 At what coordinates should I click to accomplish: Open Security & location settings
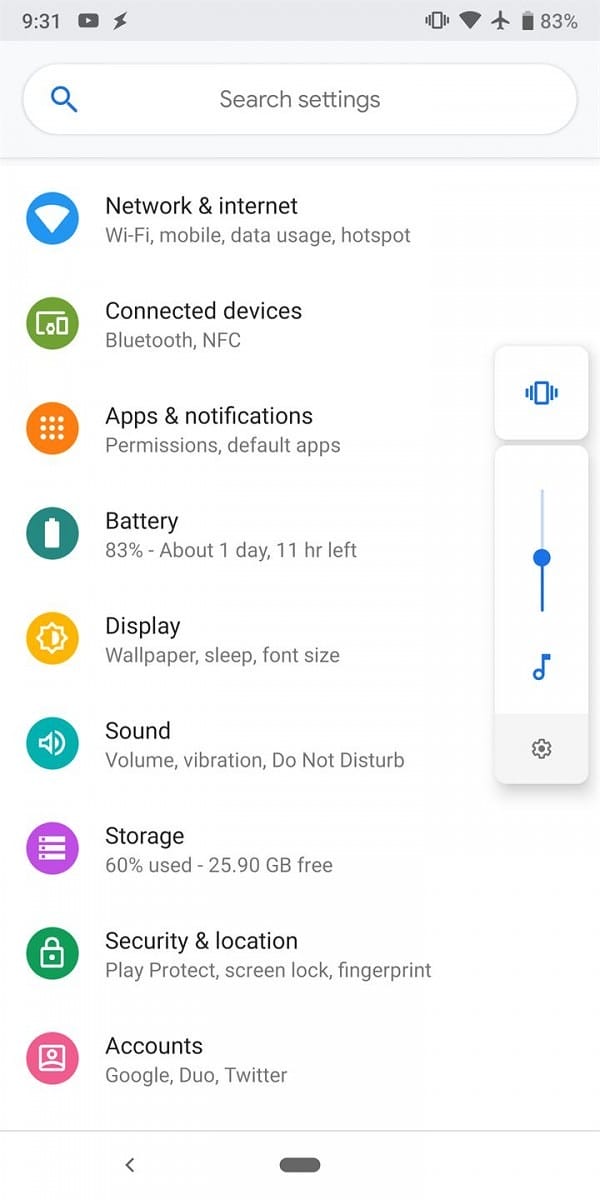click(x=300, y=955)
